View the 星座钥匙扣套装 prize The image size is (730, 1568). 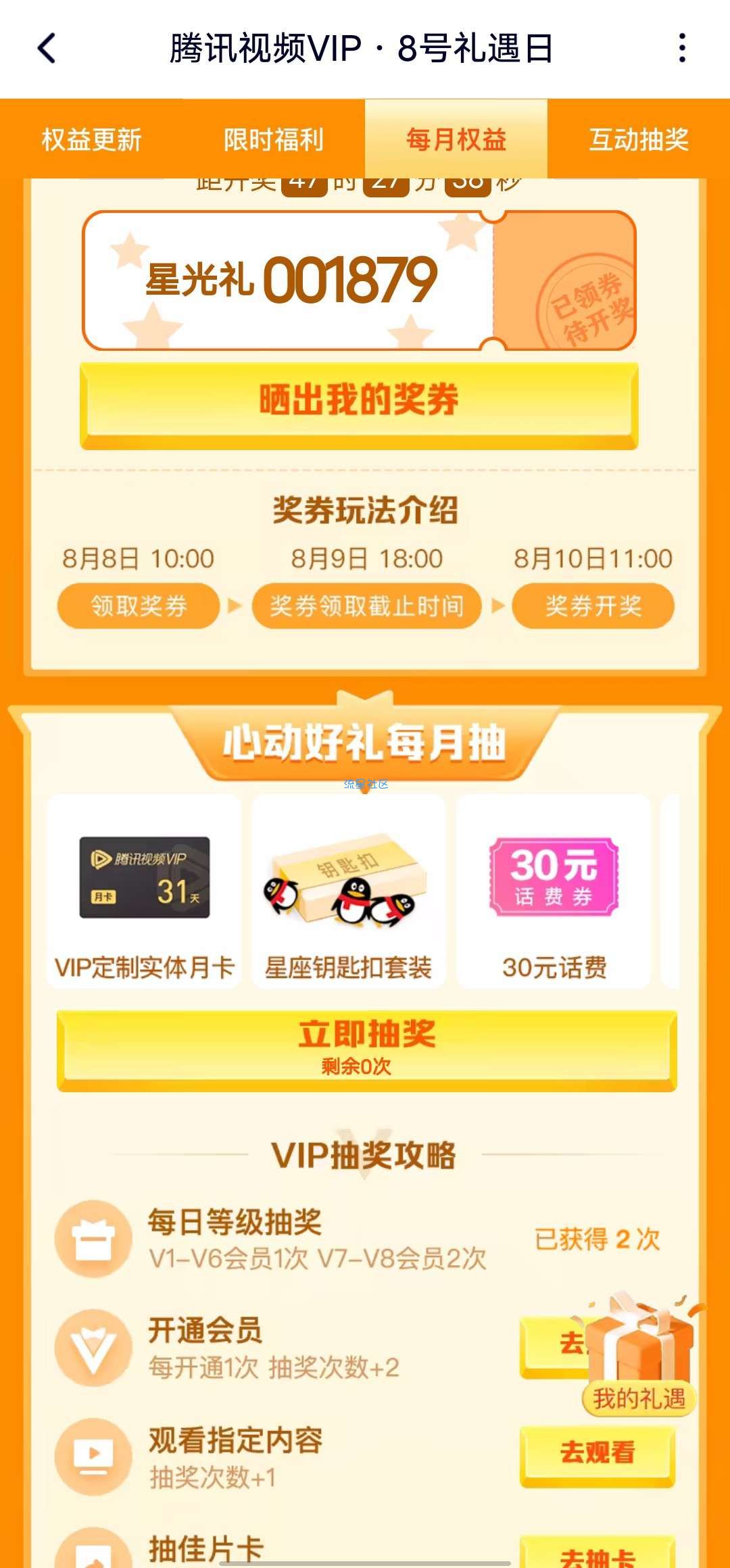(x=348, y=892)
